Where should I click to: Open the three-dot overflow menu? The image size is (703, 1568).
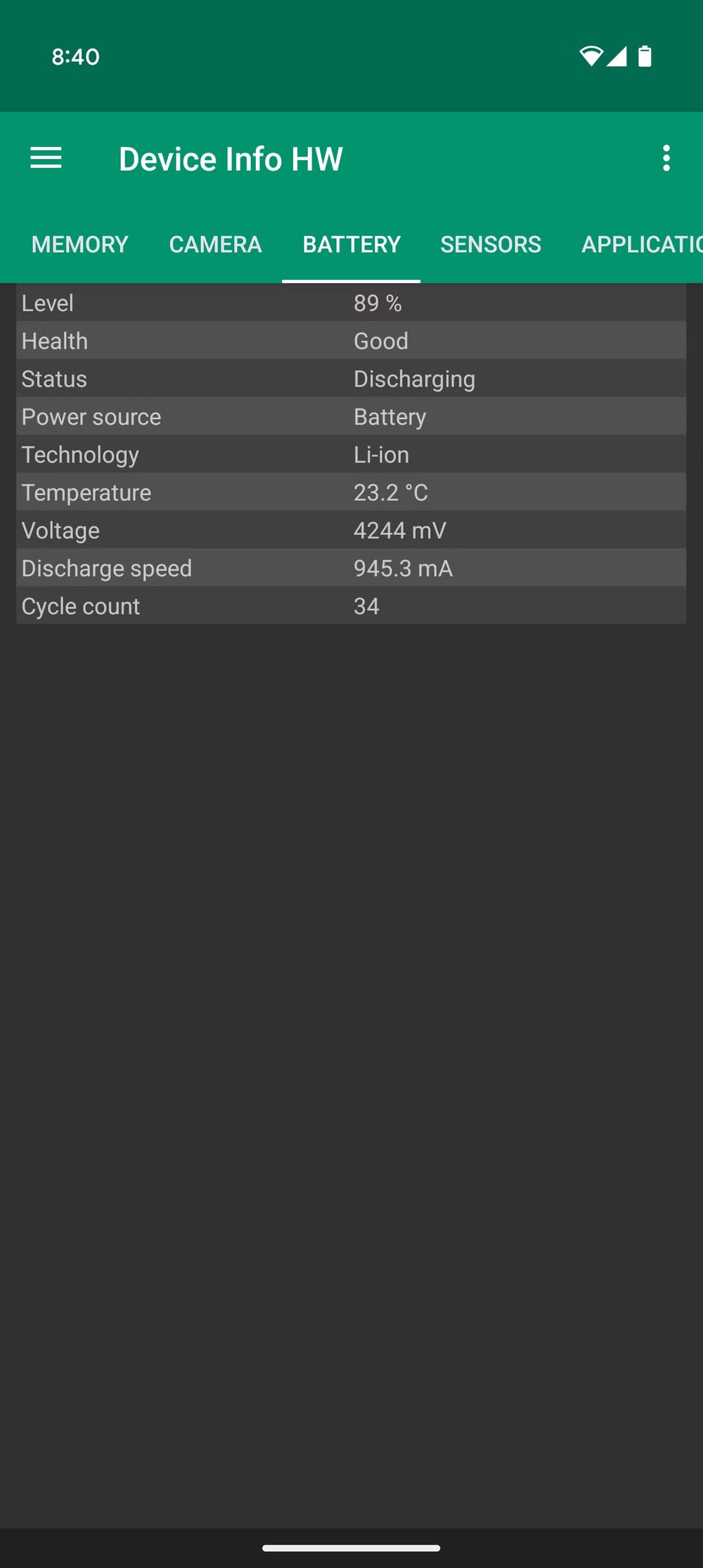click(666, 158)
